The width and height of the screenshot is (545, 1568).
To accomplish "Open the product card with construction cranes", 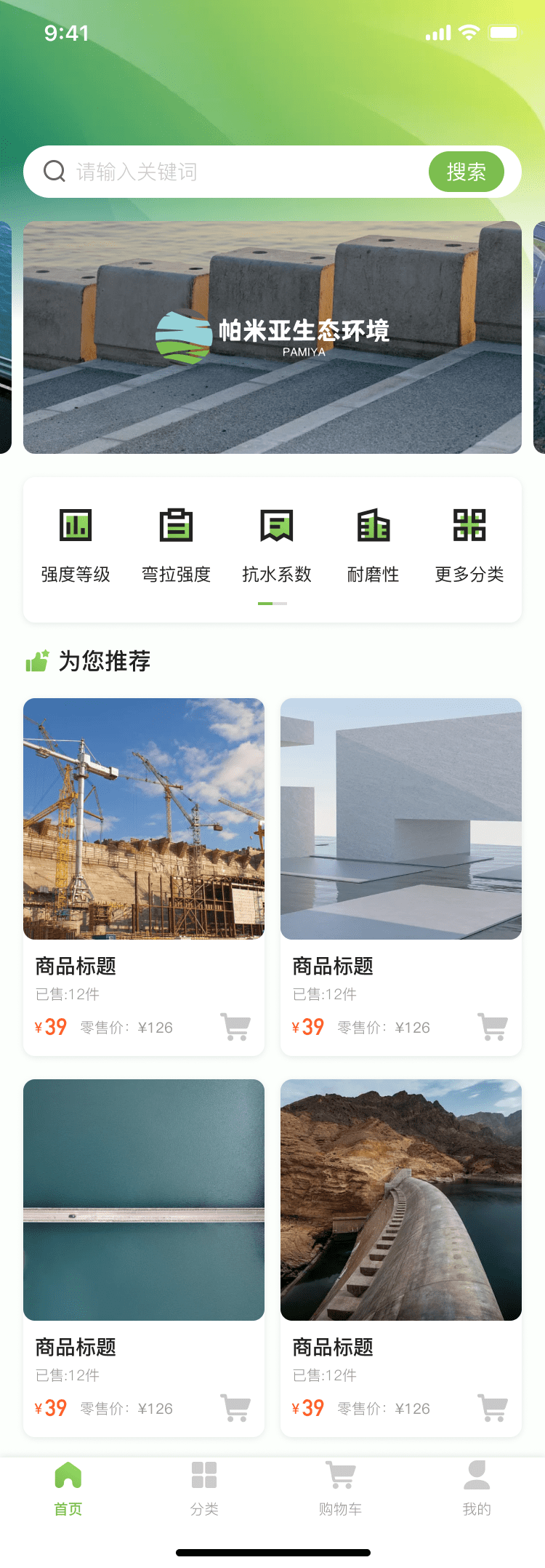I will (x=144, y=819).
